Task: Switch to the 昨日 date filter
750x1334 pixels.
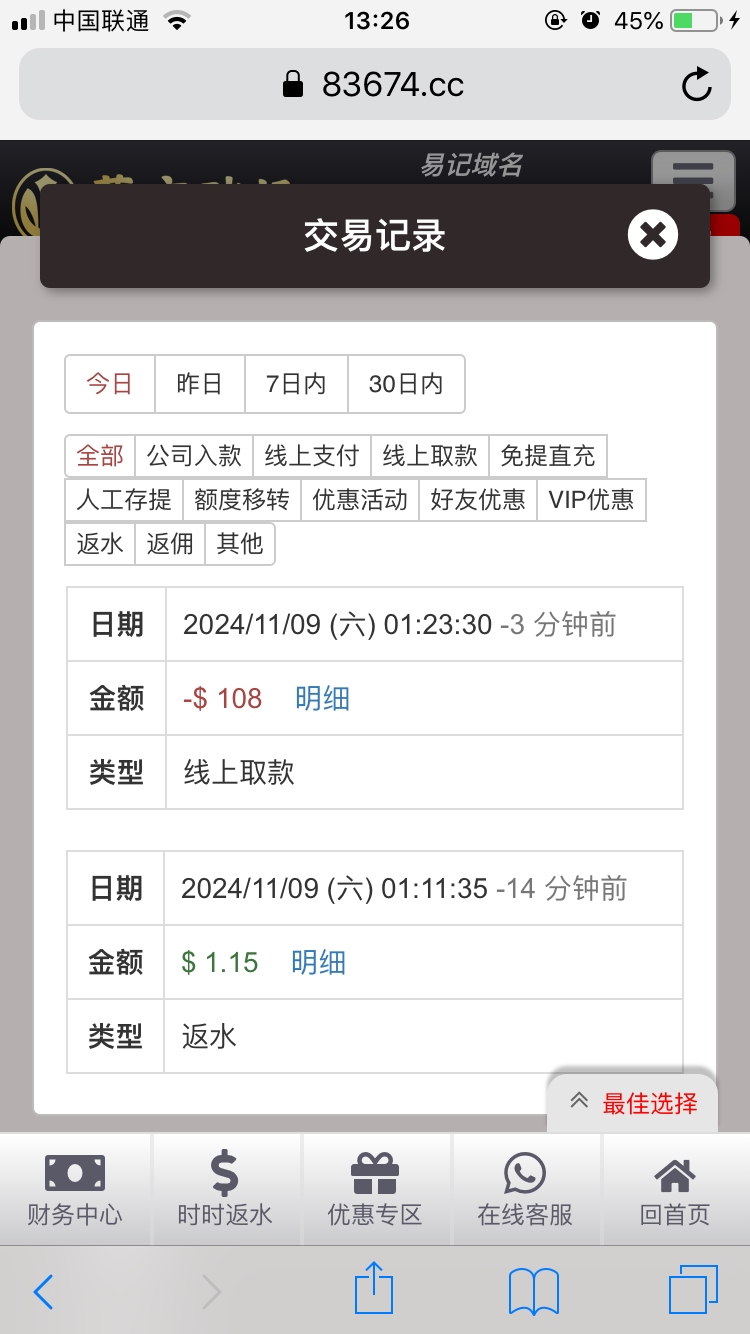Action: coord(199,384)
